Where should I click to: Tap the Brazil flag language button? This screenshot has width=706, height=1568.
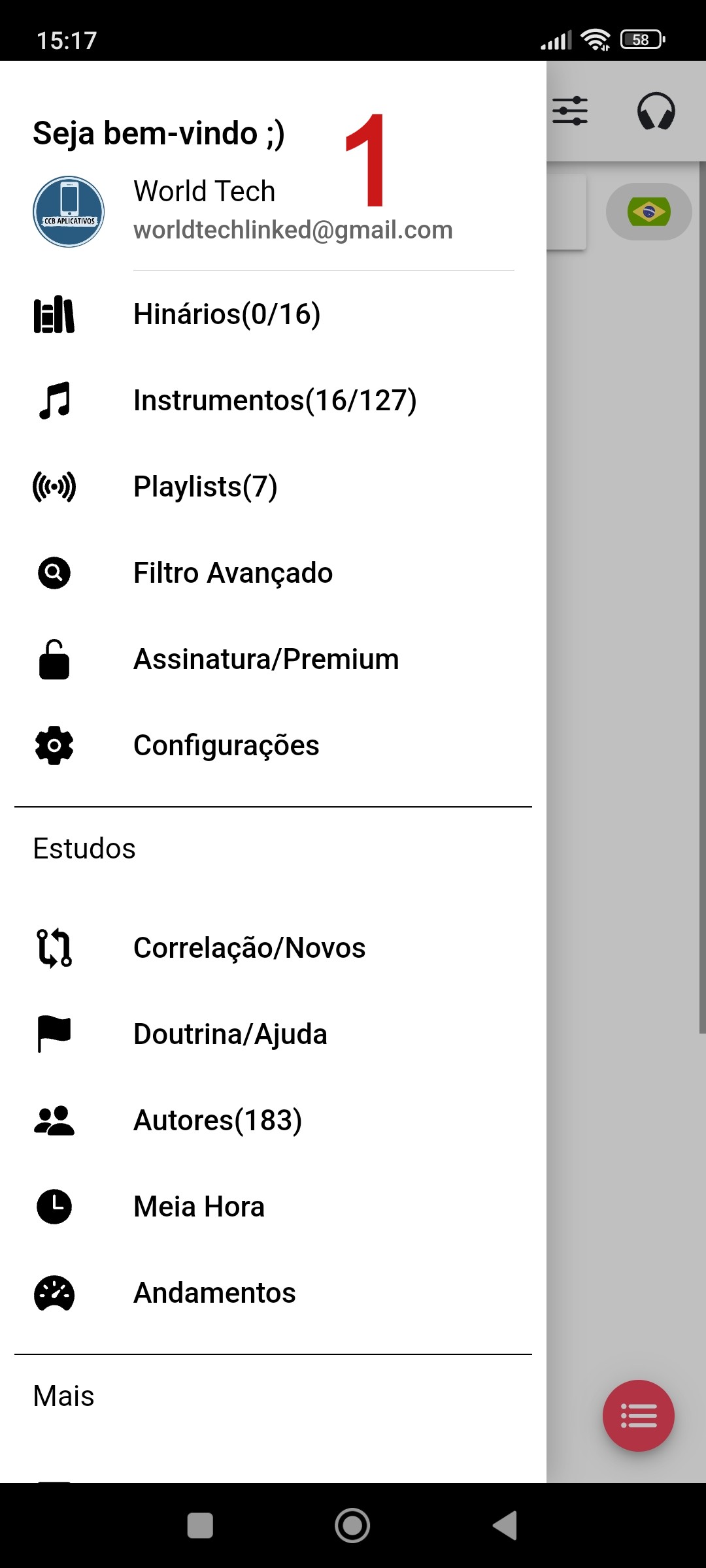pyautogui.click(x=648, y=212)
